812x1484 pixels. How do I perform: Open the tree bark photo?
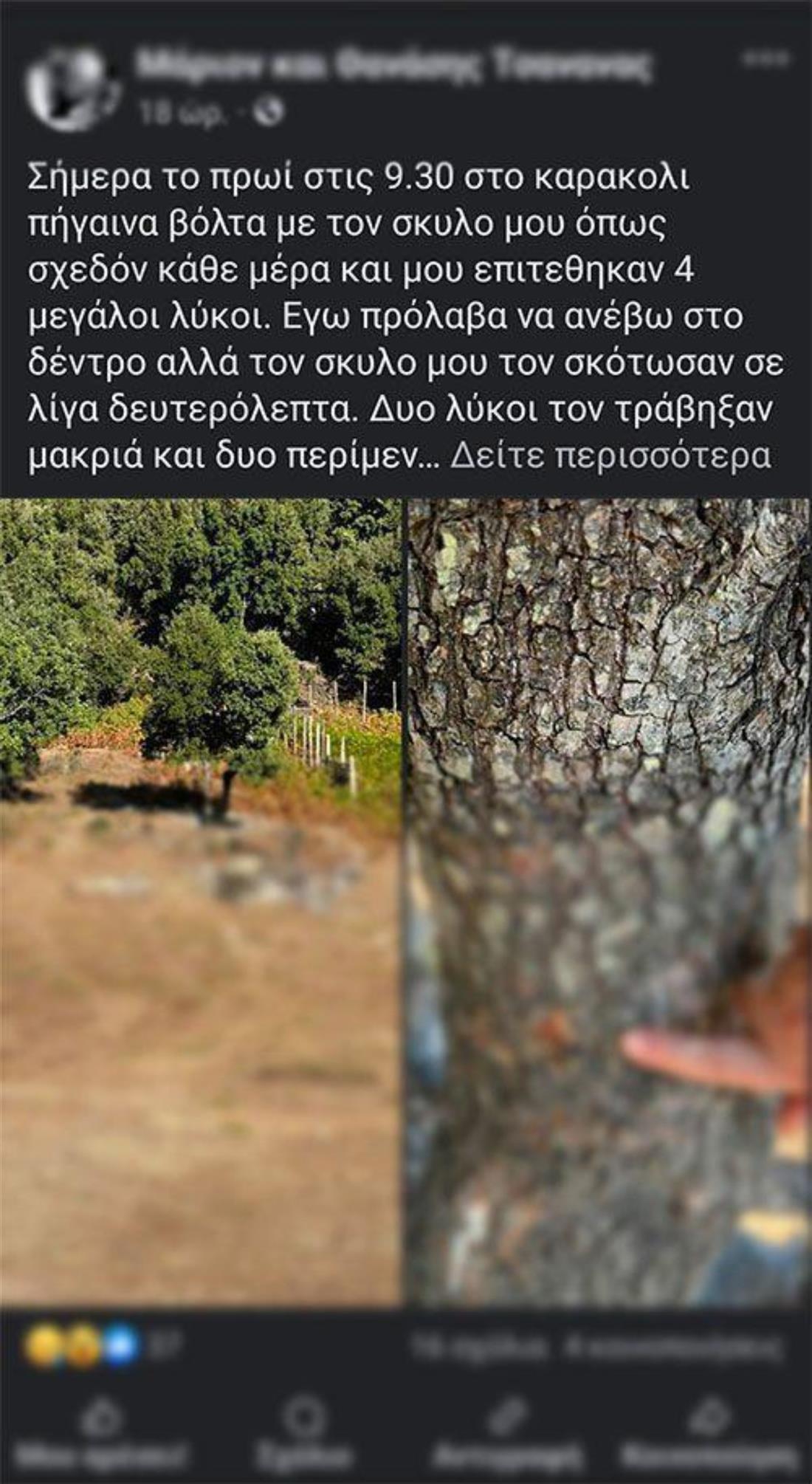click(x=608, y=901)
